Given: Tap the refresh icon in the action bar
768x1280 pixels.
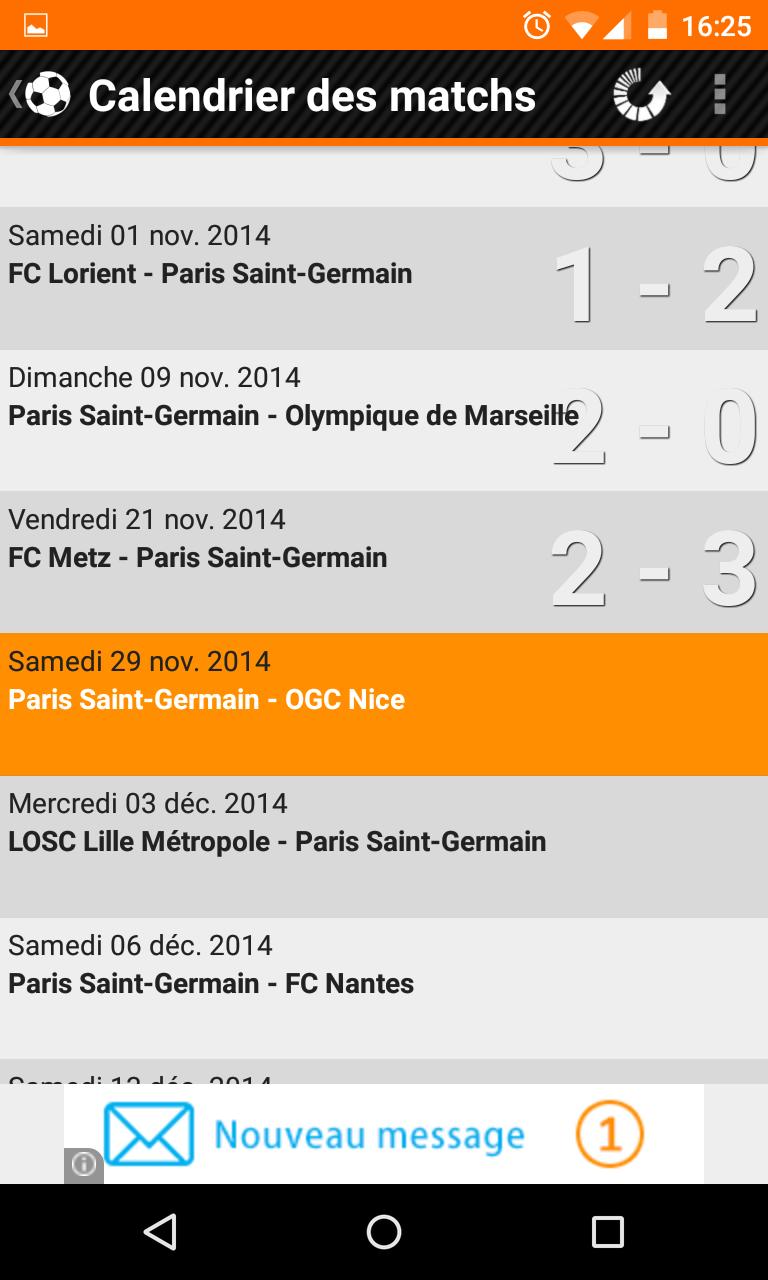Looking at the screenshot, I should 640,94.
